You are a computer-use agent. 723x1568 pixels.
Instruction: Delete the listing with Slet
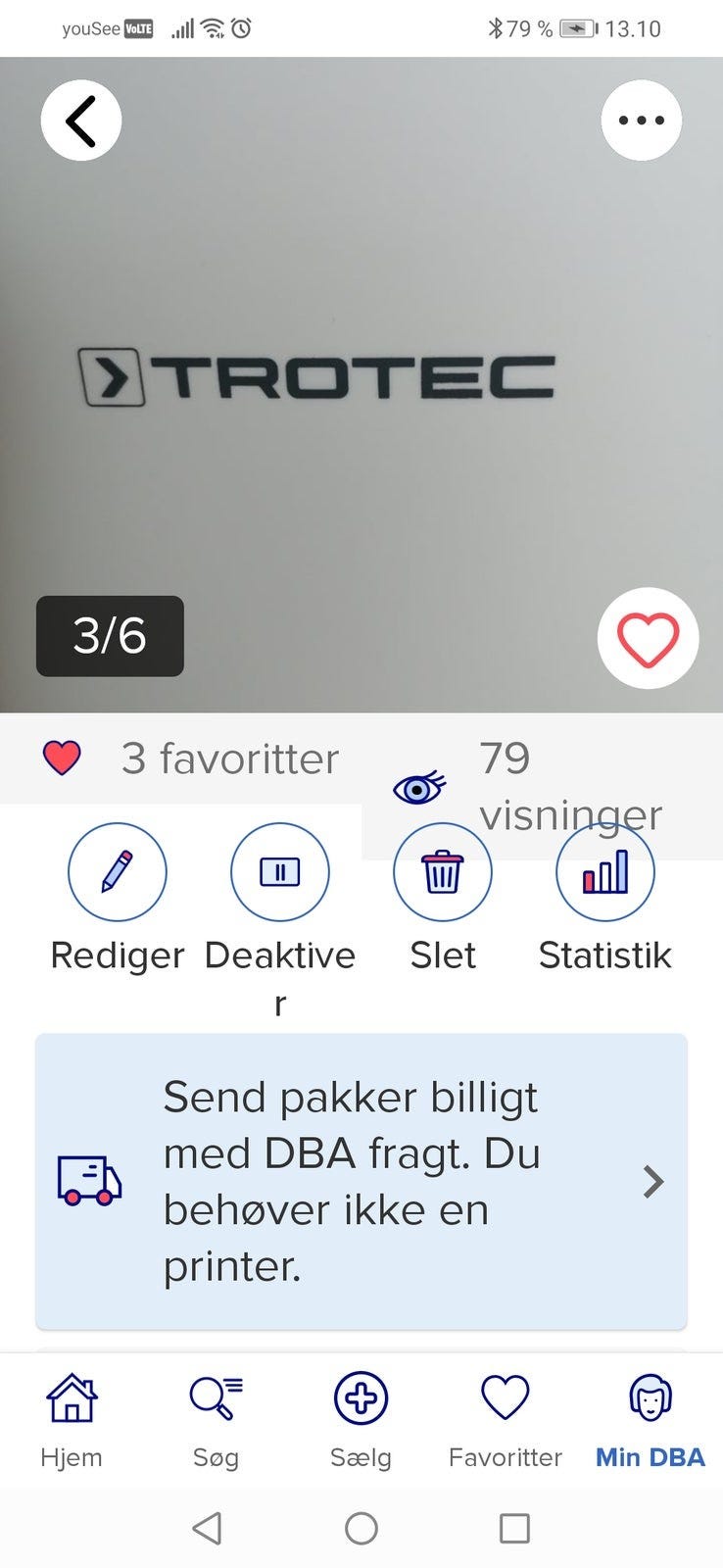click(442, 872)
